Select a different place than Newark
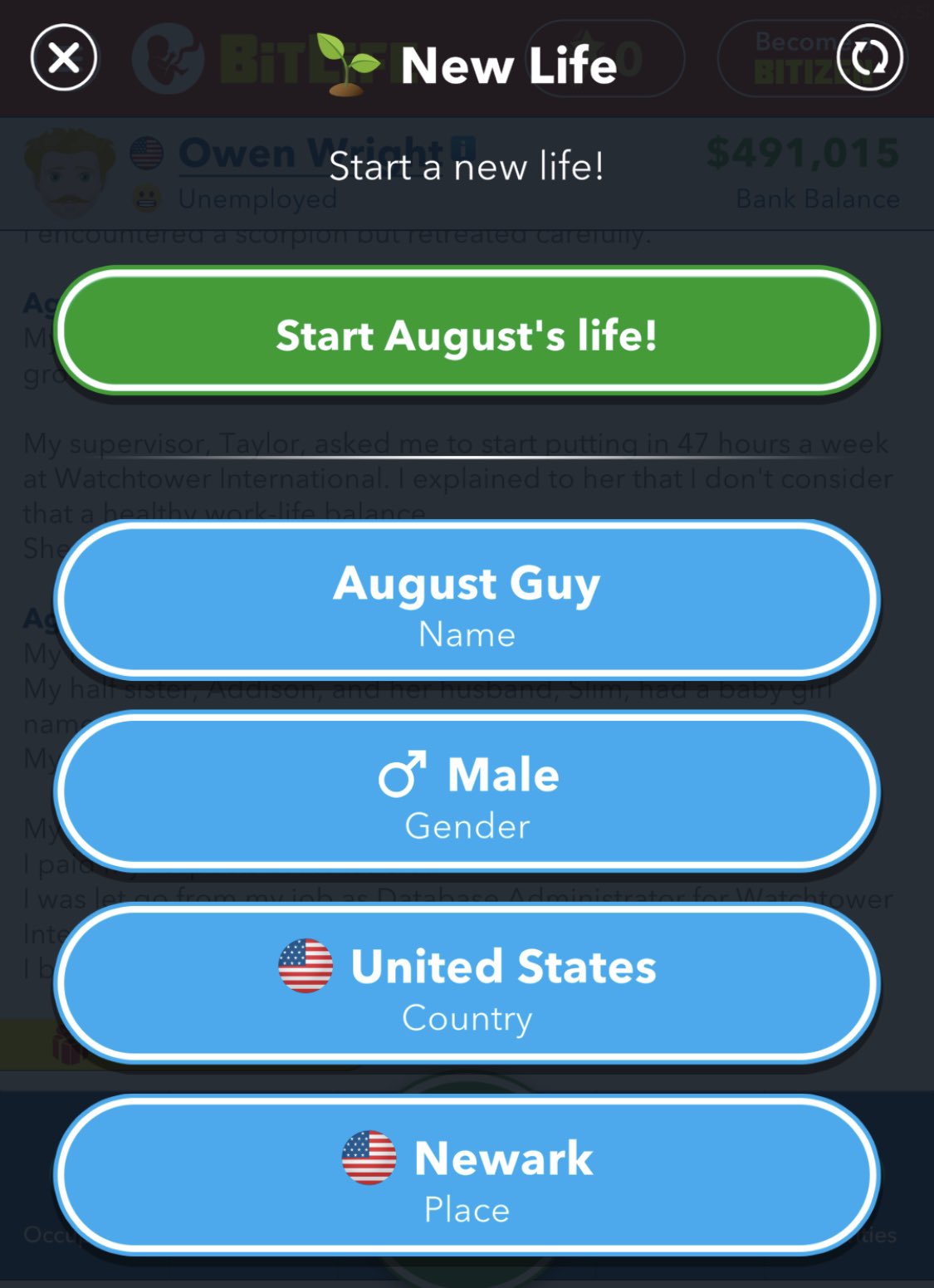This screenshot has width=934, height=1288. click(x=467, y=1176)
